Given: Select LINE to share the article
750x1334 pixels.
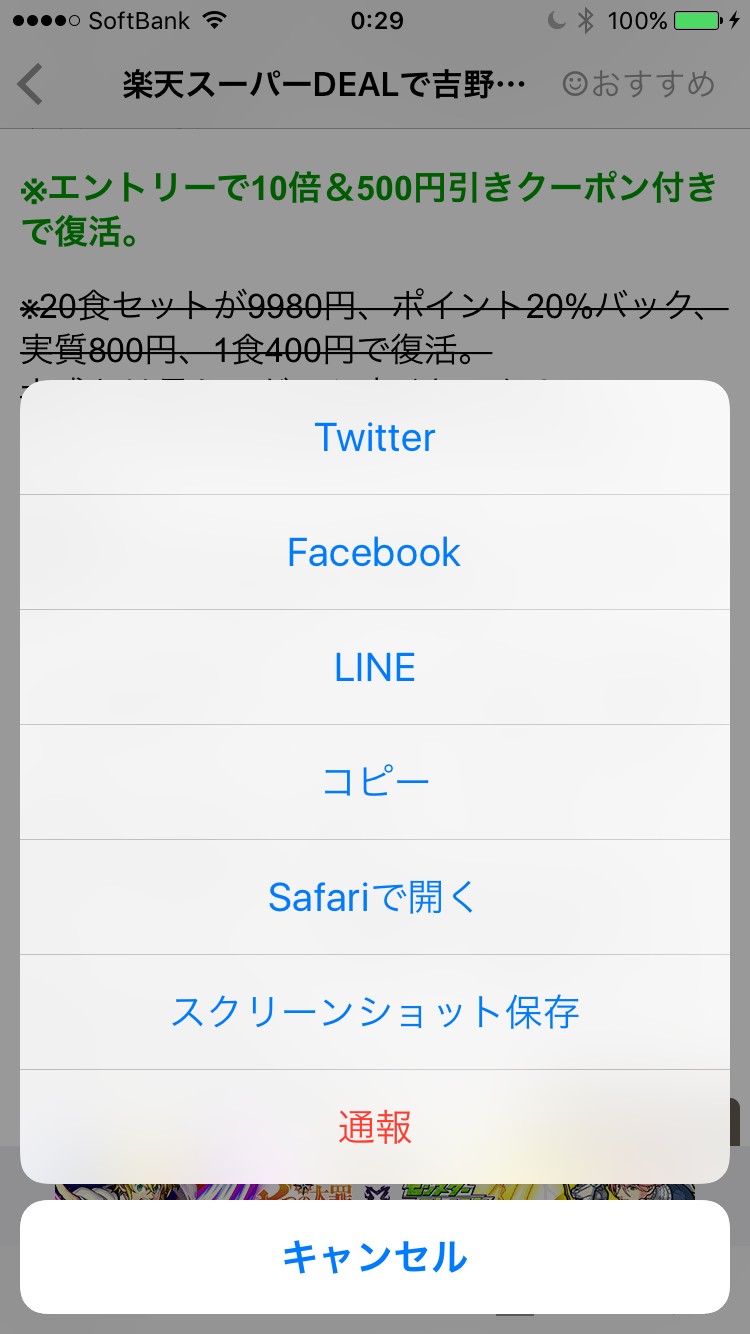Looking at the screenshot, I should pyautogui.click(x=375, y=667).
